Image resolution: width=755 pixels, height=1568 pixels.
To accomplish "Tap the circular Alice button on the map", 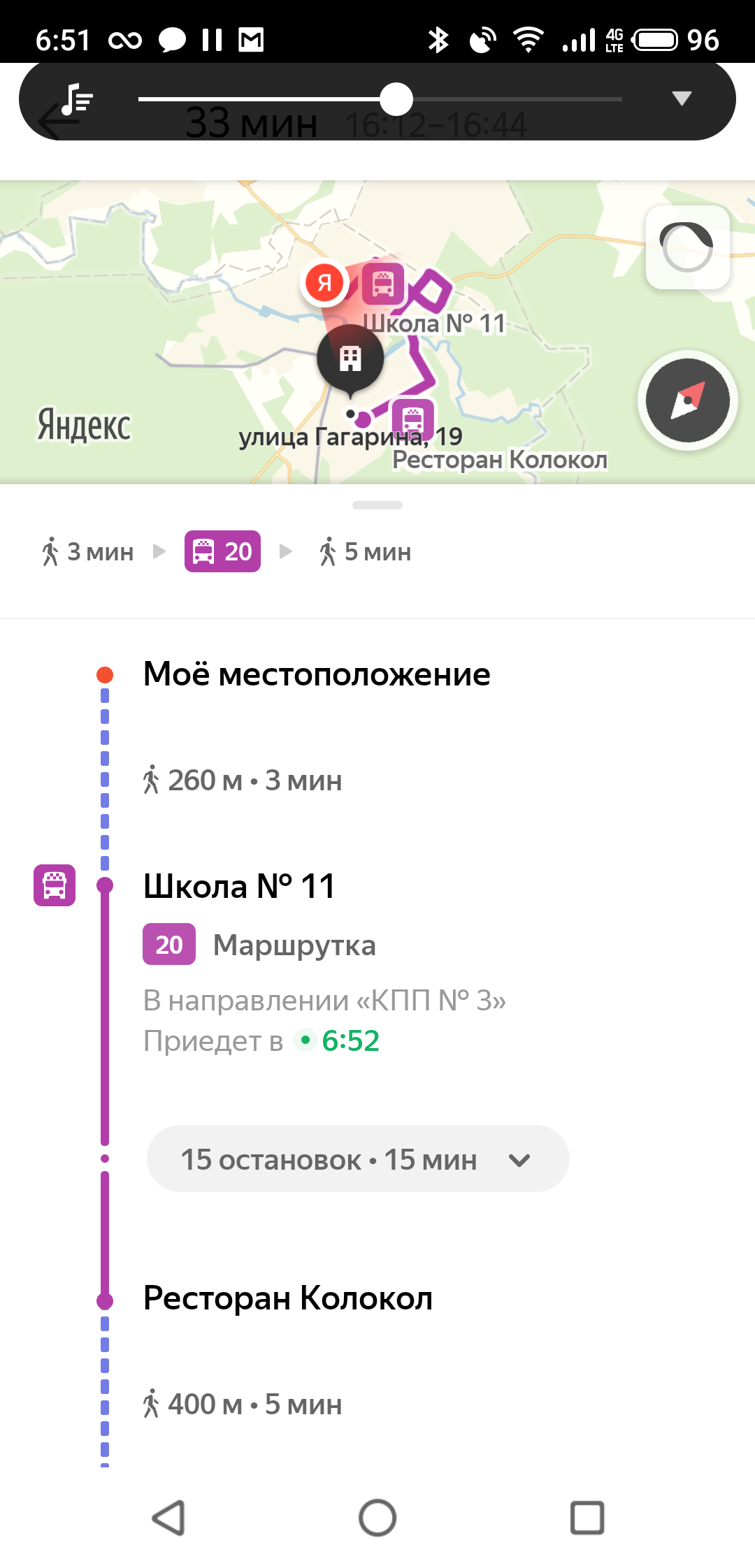I will coord(688,247).
